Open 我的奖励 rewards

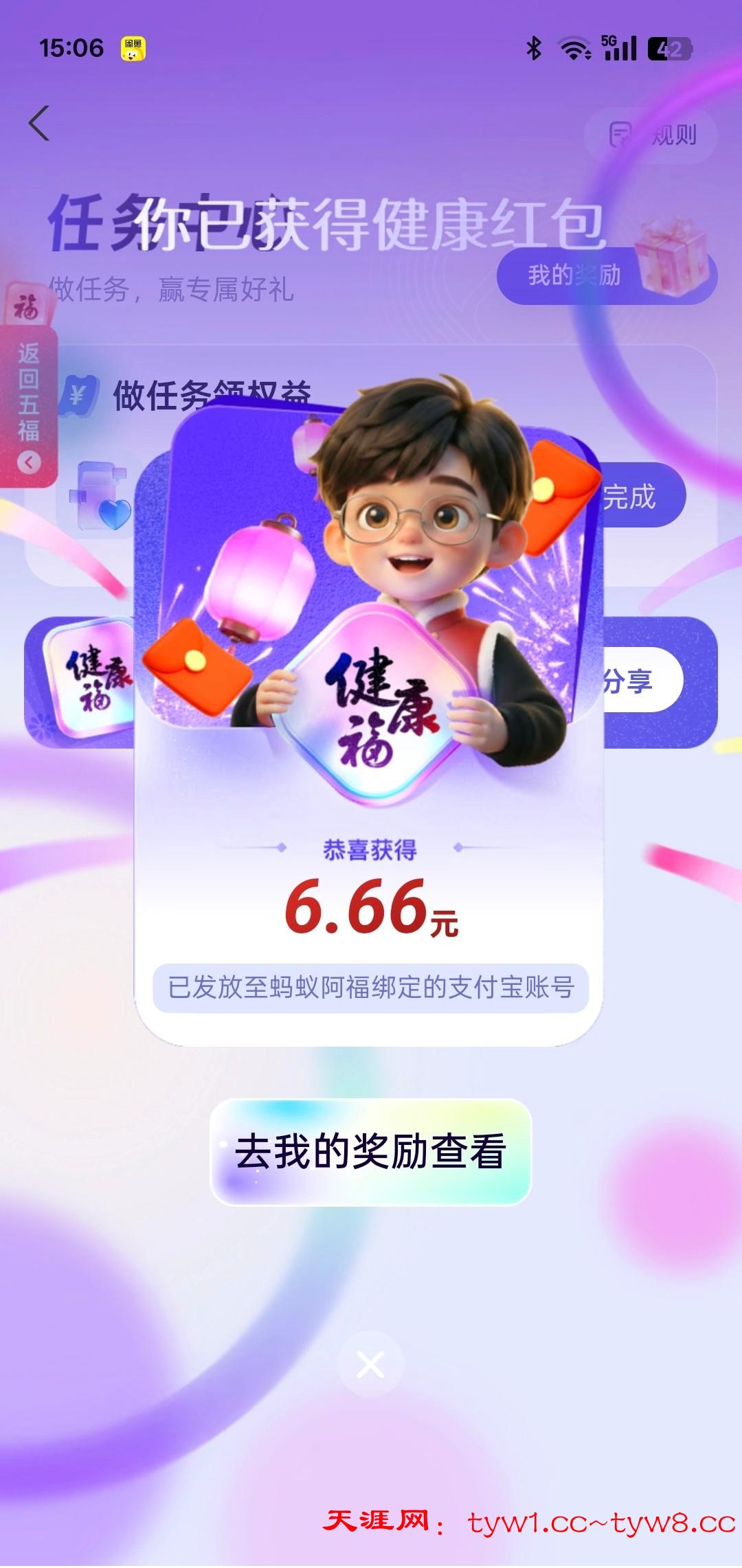click(x=574, y=275)
